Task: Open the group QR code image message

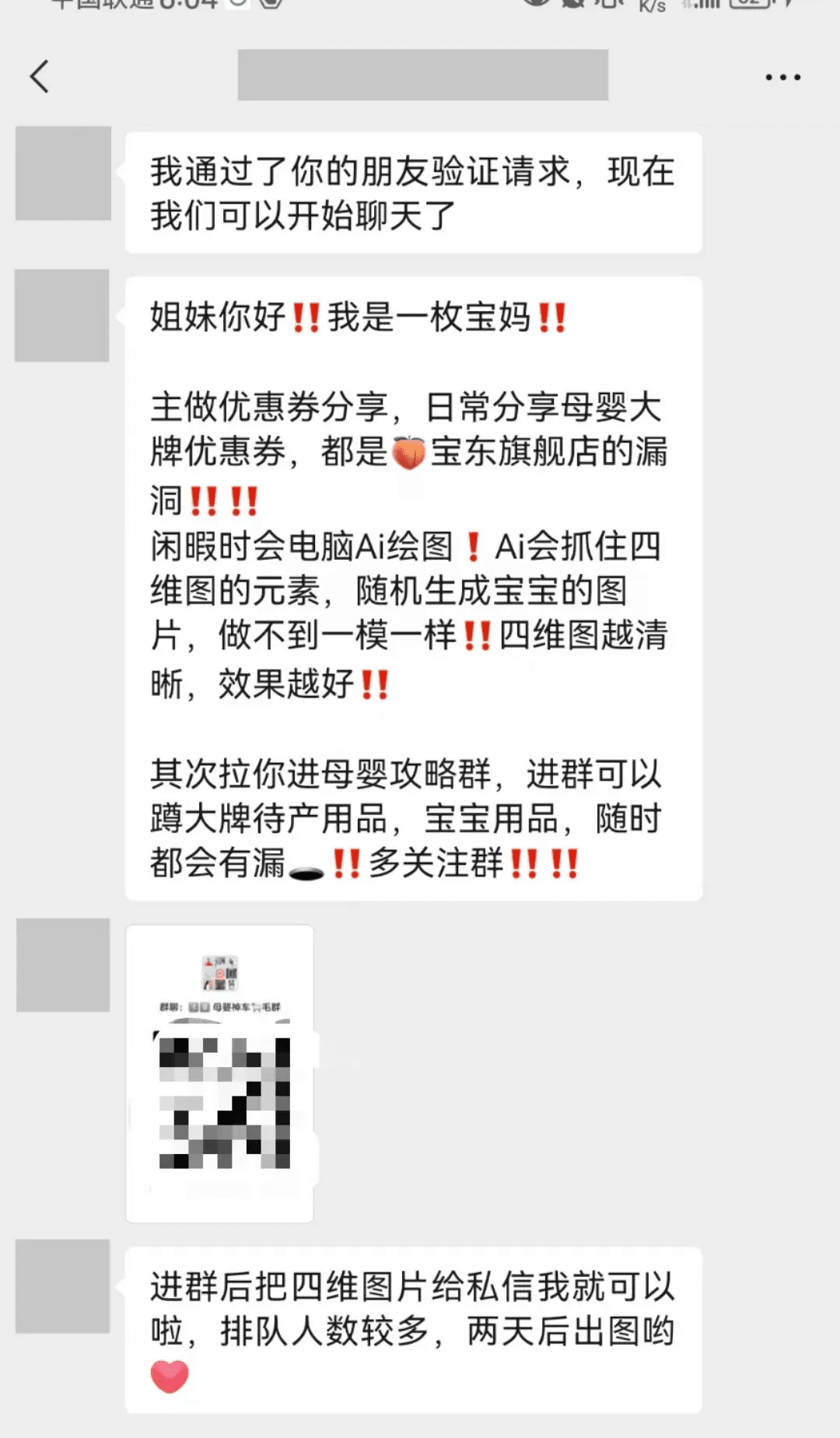Action: 220,1073
